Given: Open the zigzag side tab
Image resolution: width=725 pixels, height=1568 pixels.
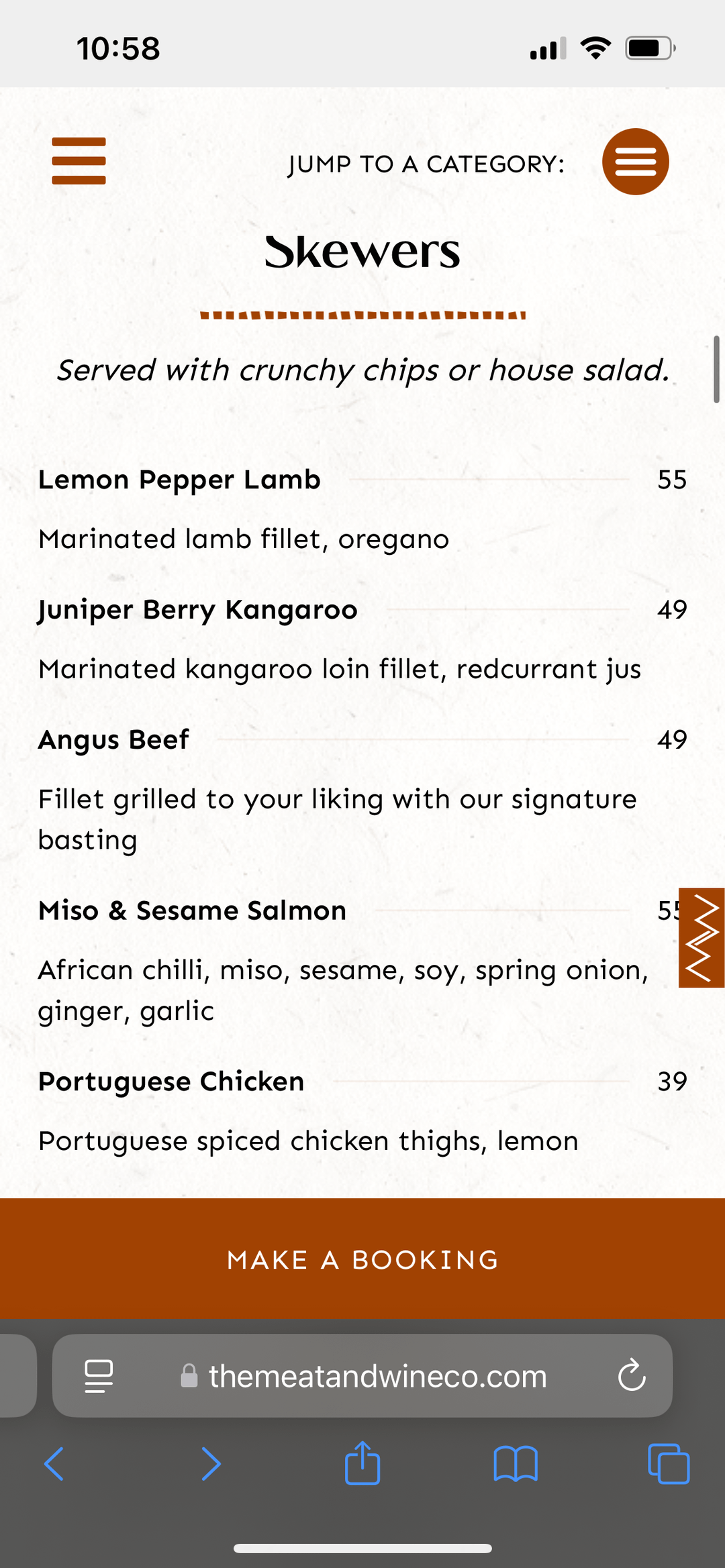Looking at the screenshot, I should pos(702,937).
